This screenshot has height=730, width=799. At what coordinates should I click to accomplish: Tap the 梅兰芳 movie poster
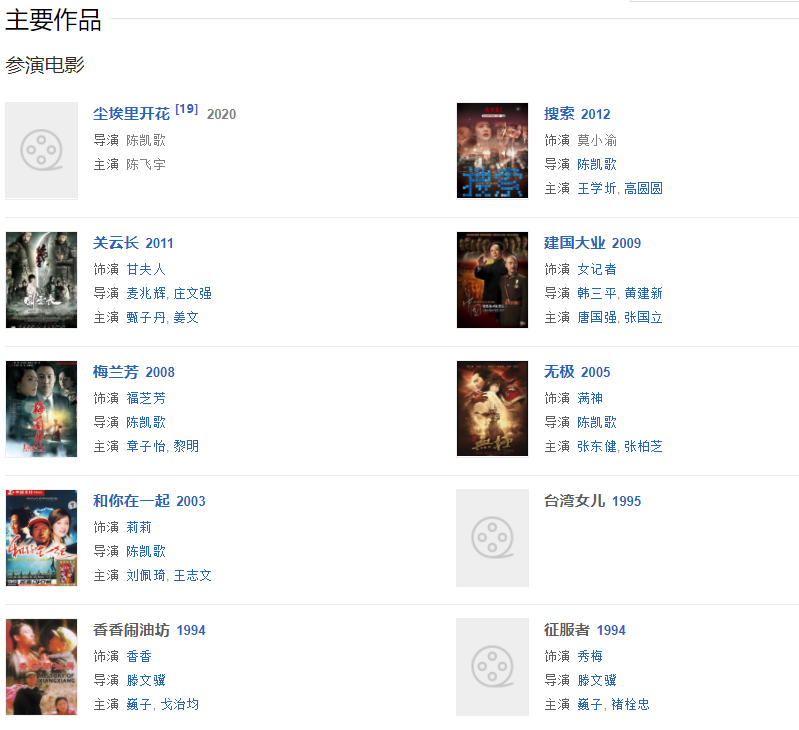click(41, 409)
